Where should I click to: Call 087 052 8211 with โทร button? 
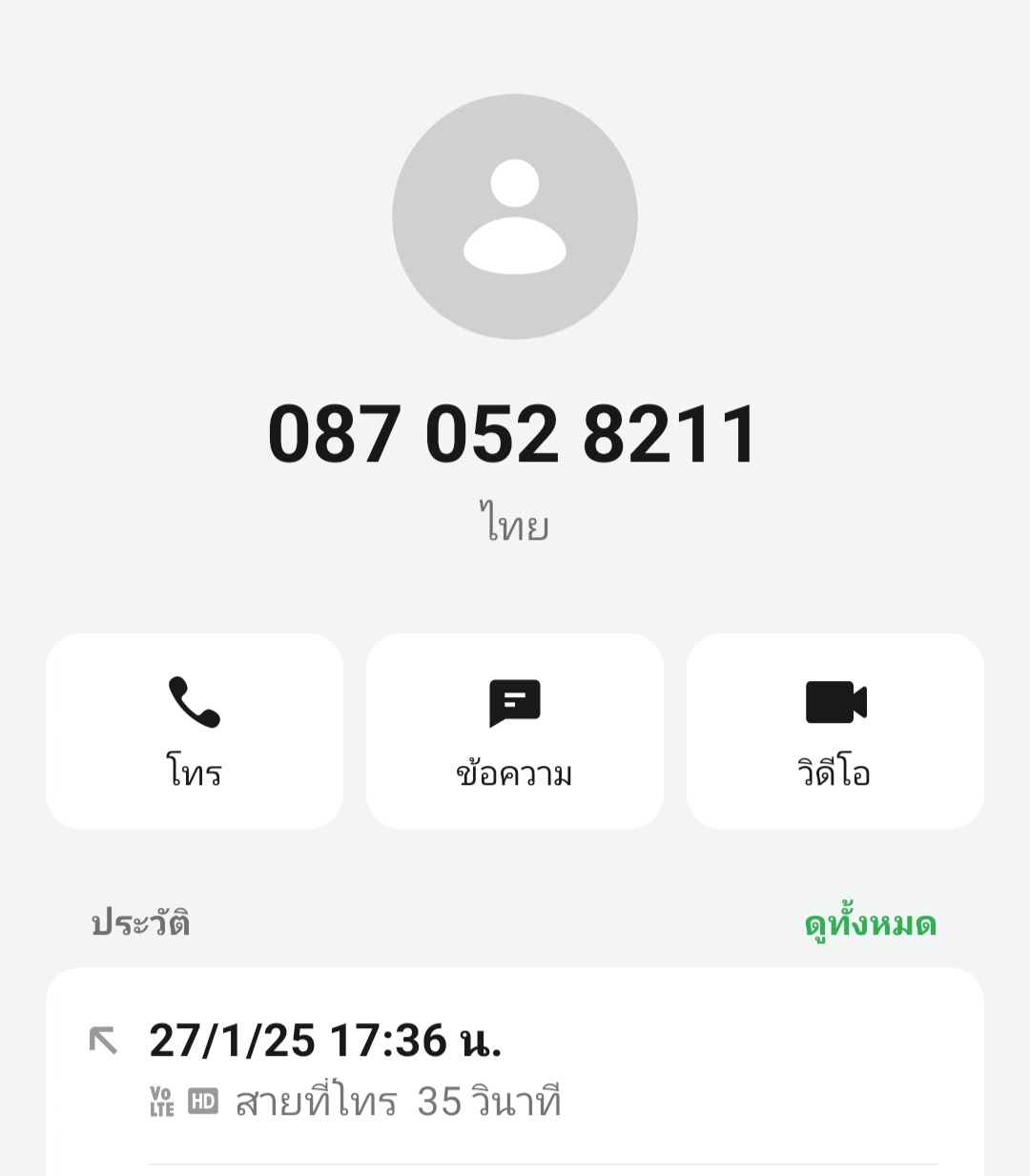point(195,731)
